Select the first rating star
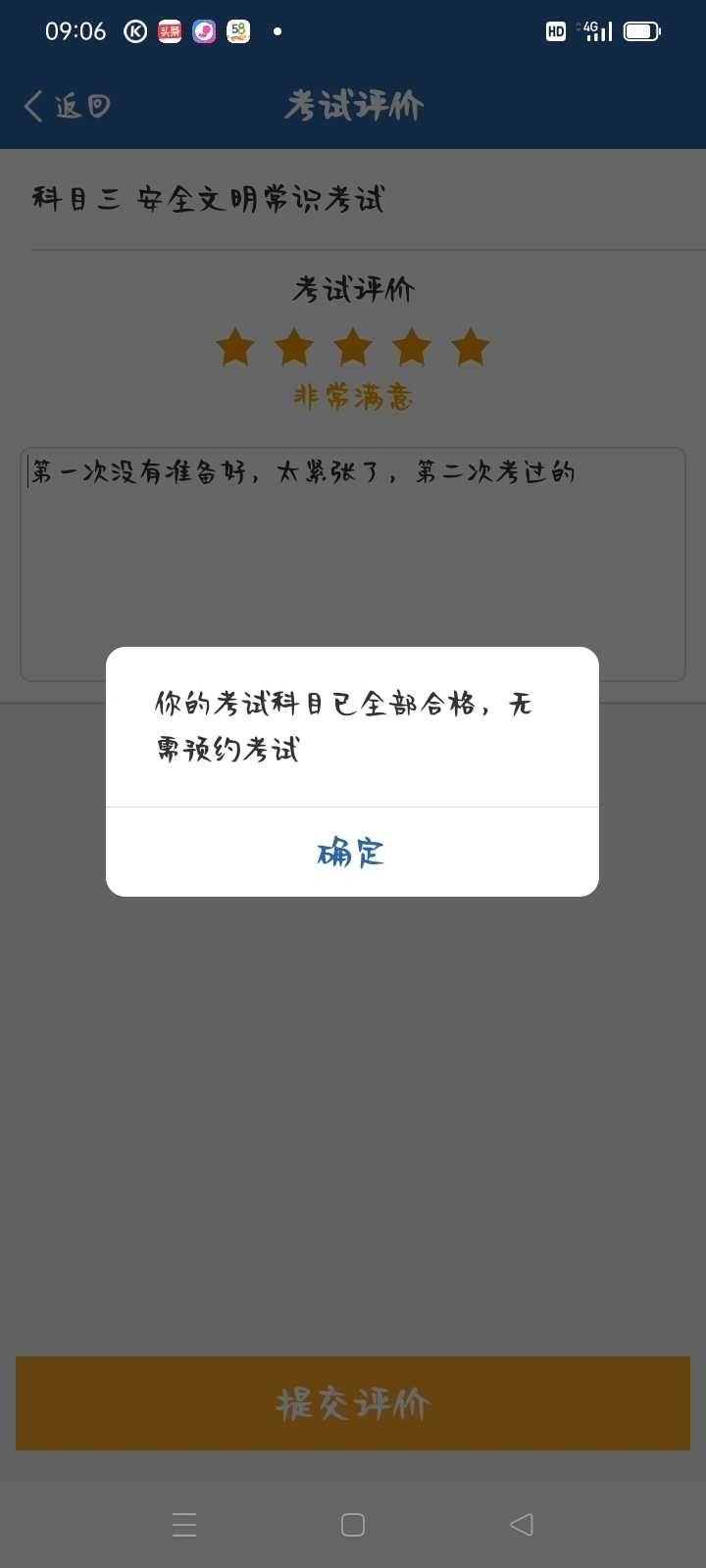 point(235,347)
